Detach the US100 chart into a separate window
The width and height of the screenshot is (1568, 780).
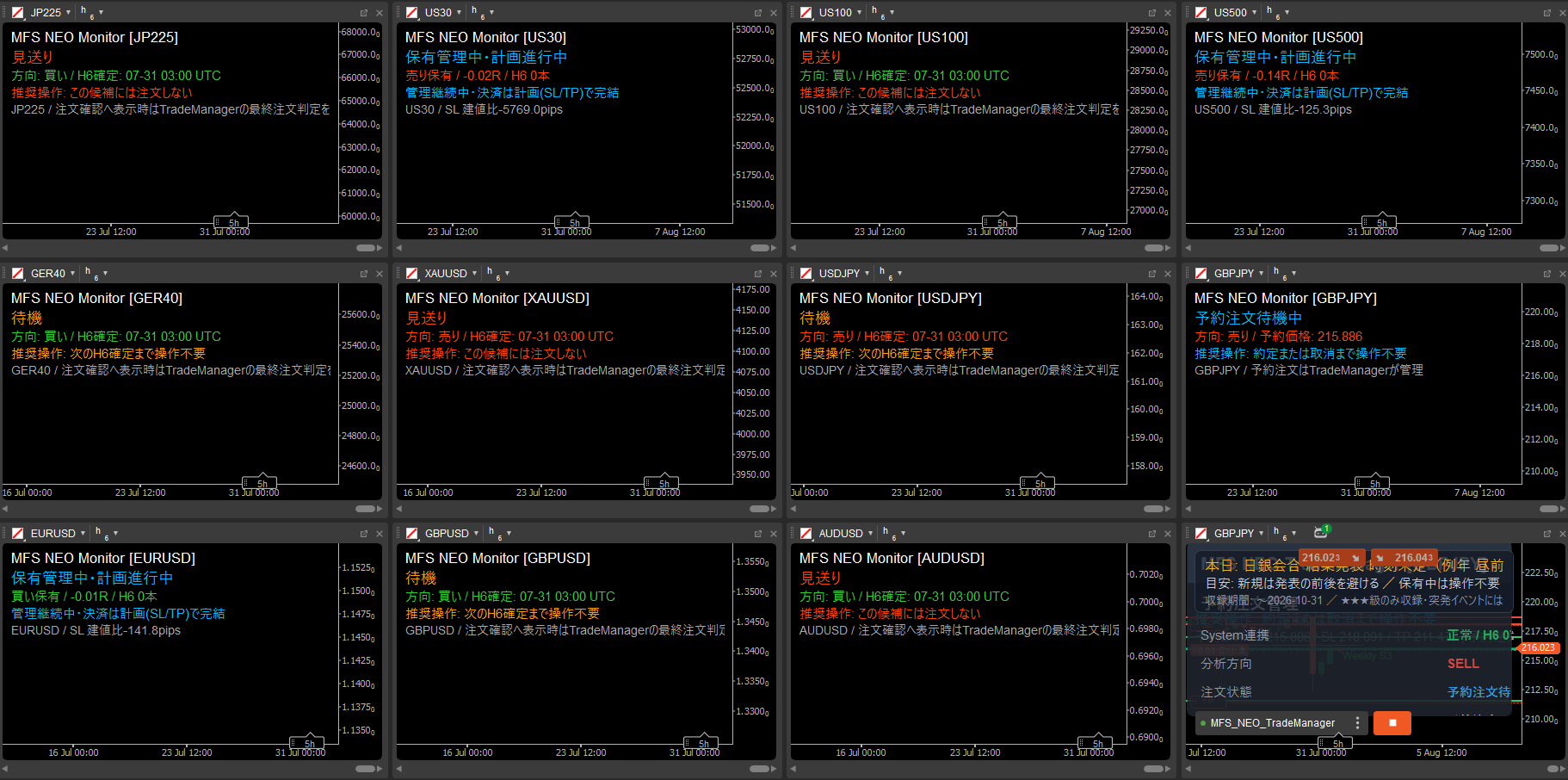pos(1151,13)
